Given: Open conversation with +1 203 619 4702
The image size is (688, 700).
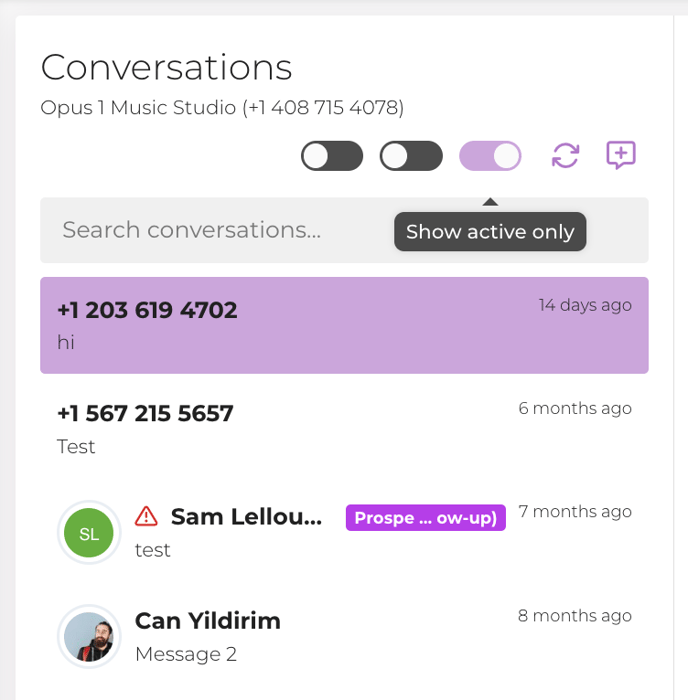Looking at the screenshot, I should point(344,325).
